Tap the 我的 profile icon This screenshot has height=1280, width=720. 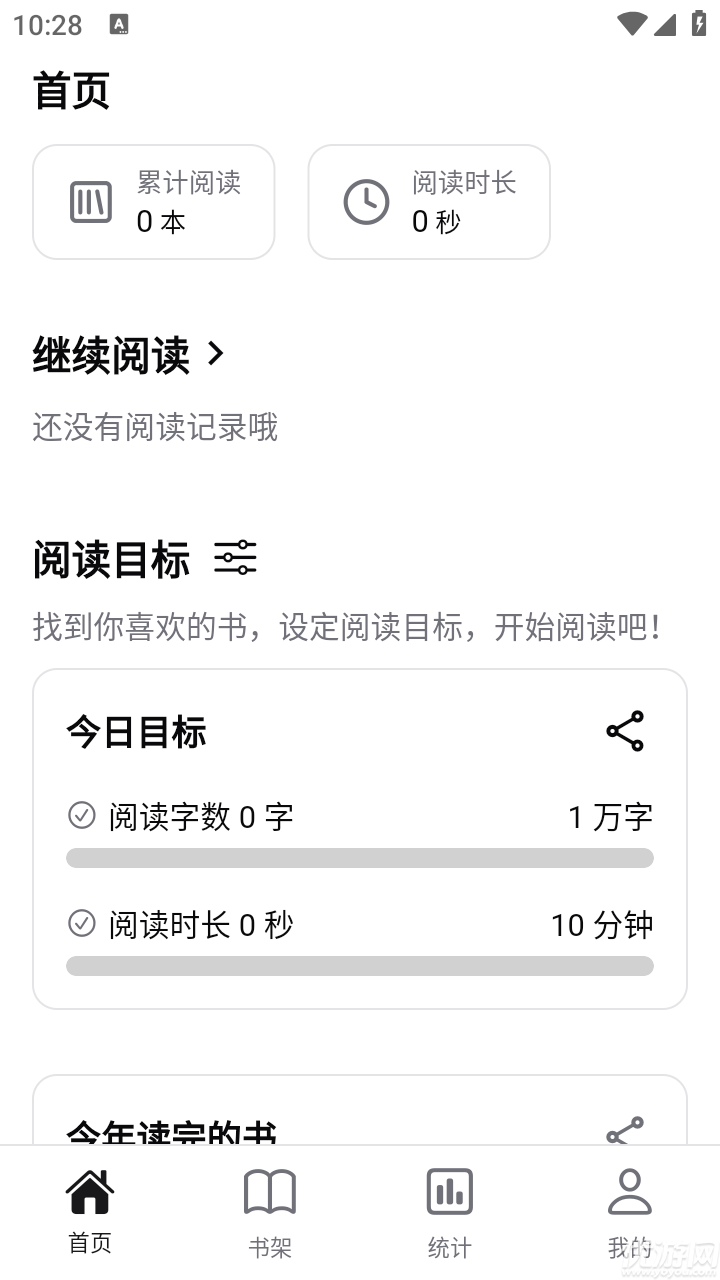tap(628, 1191)
